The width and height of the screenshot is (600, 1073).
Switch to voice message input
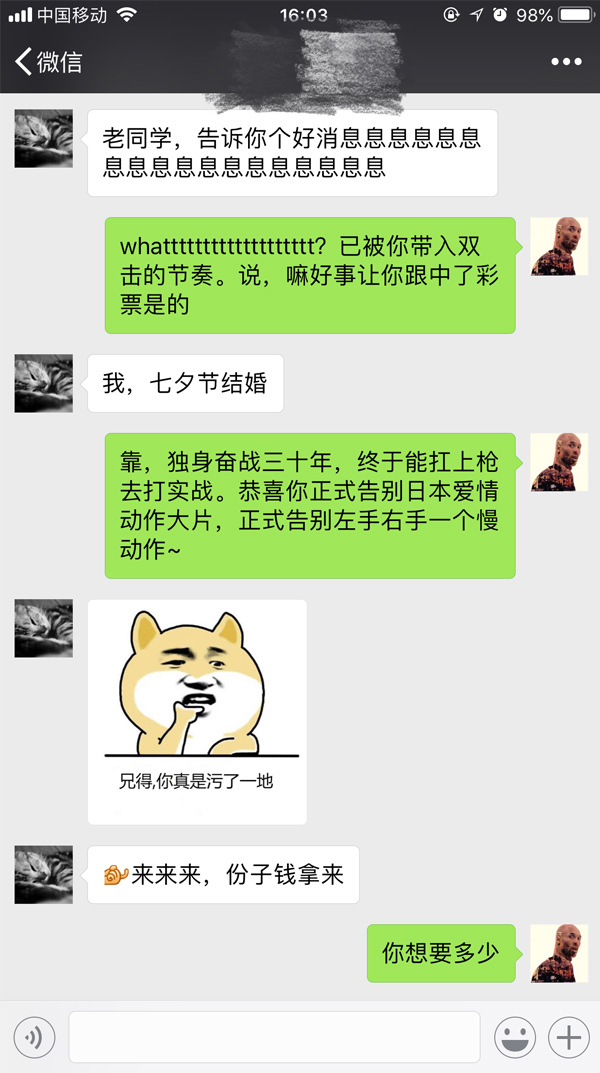point(33,1036)
